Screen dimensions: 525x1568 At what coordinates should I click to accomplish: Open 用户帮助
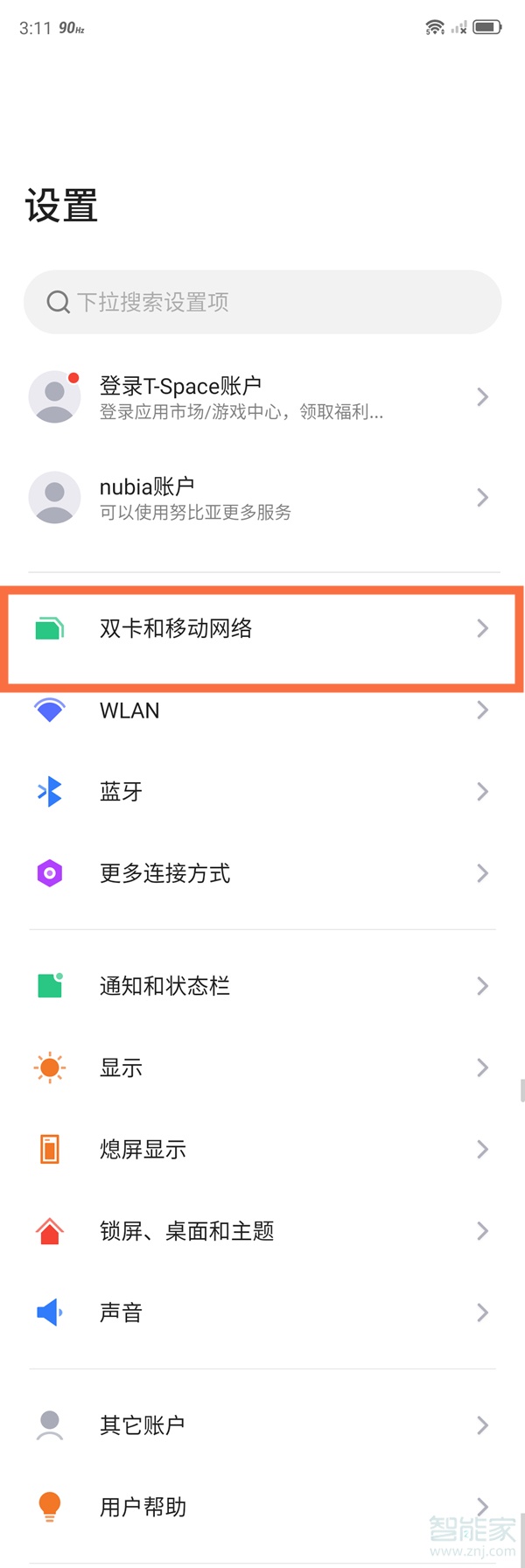pos(262,1507)
